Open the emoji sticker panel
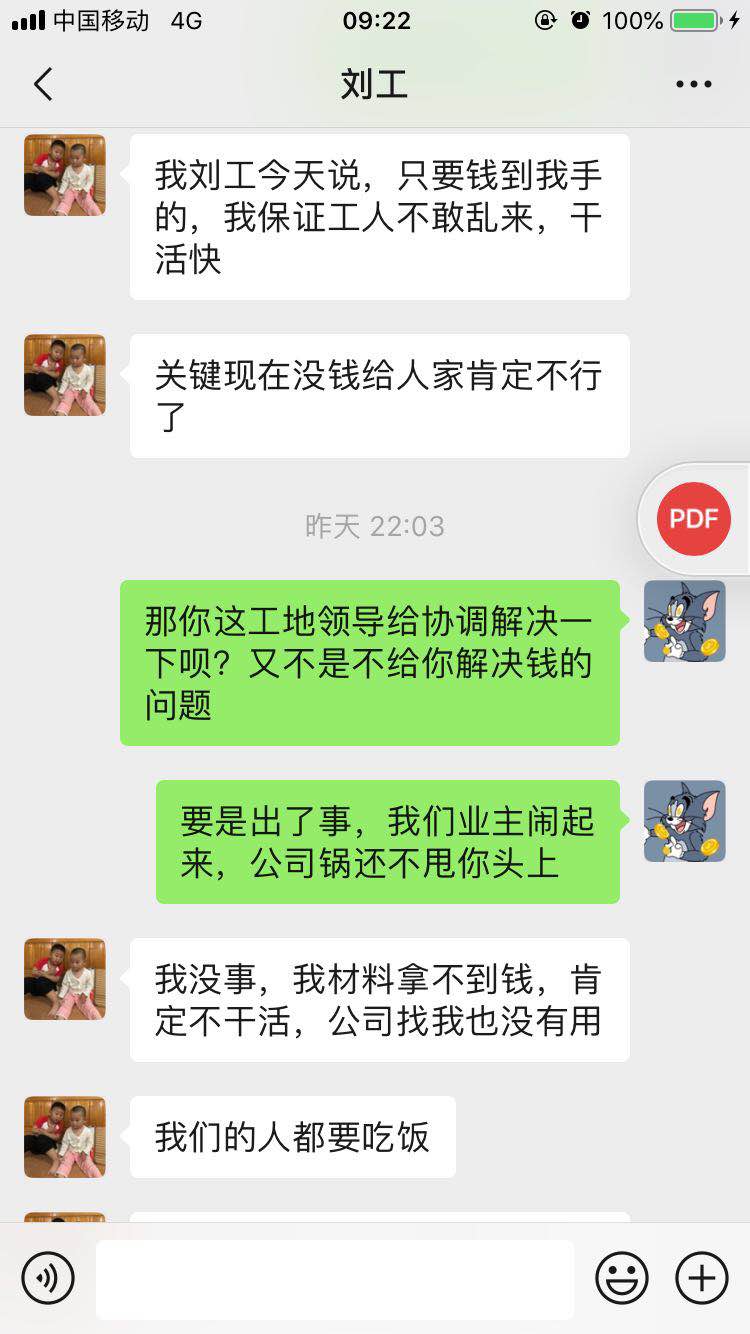750x1334 pixels. (622, 1278)
